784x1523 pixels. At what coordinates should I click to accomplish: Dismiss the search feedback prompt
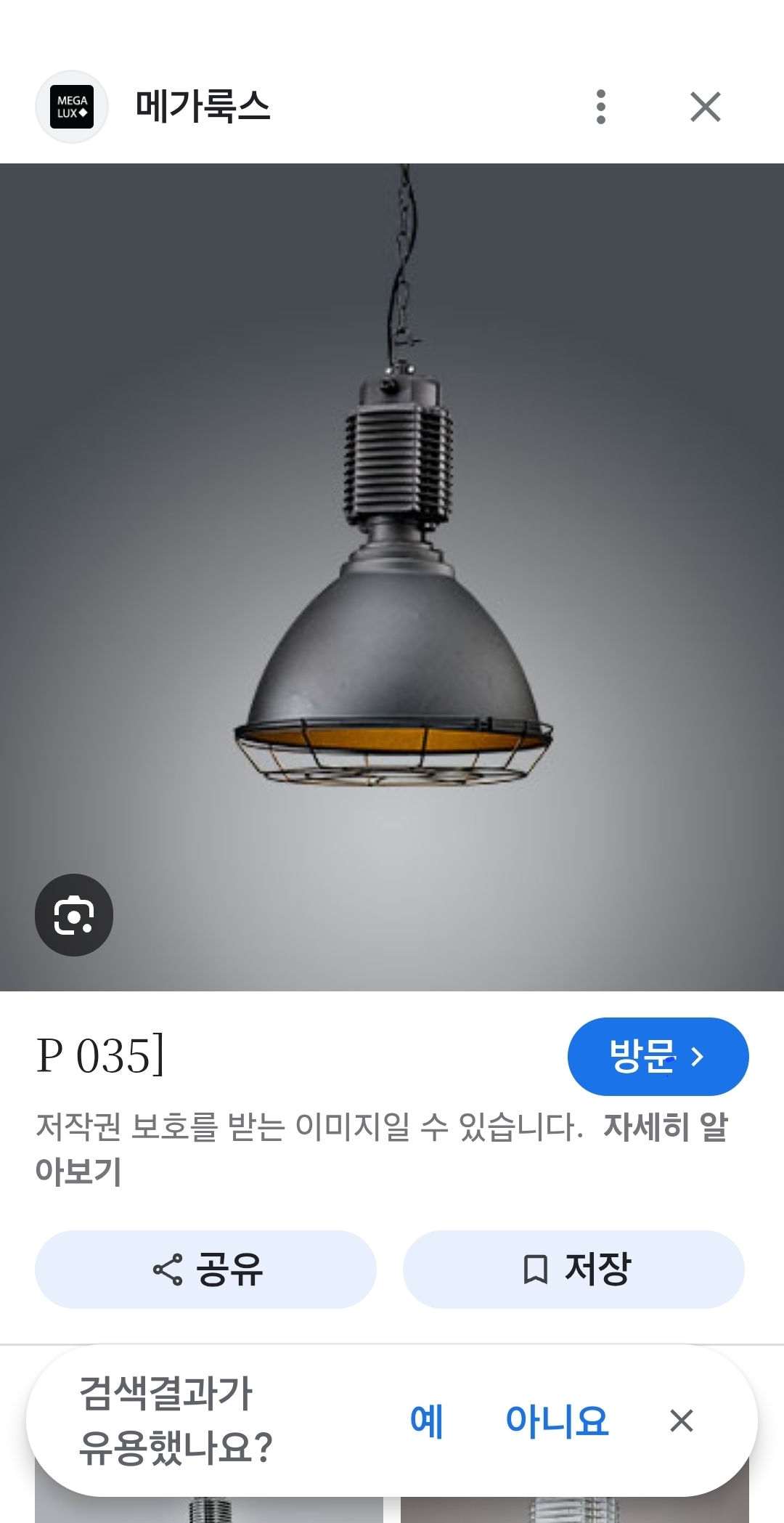tap(682, 1421)
